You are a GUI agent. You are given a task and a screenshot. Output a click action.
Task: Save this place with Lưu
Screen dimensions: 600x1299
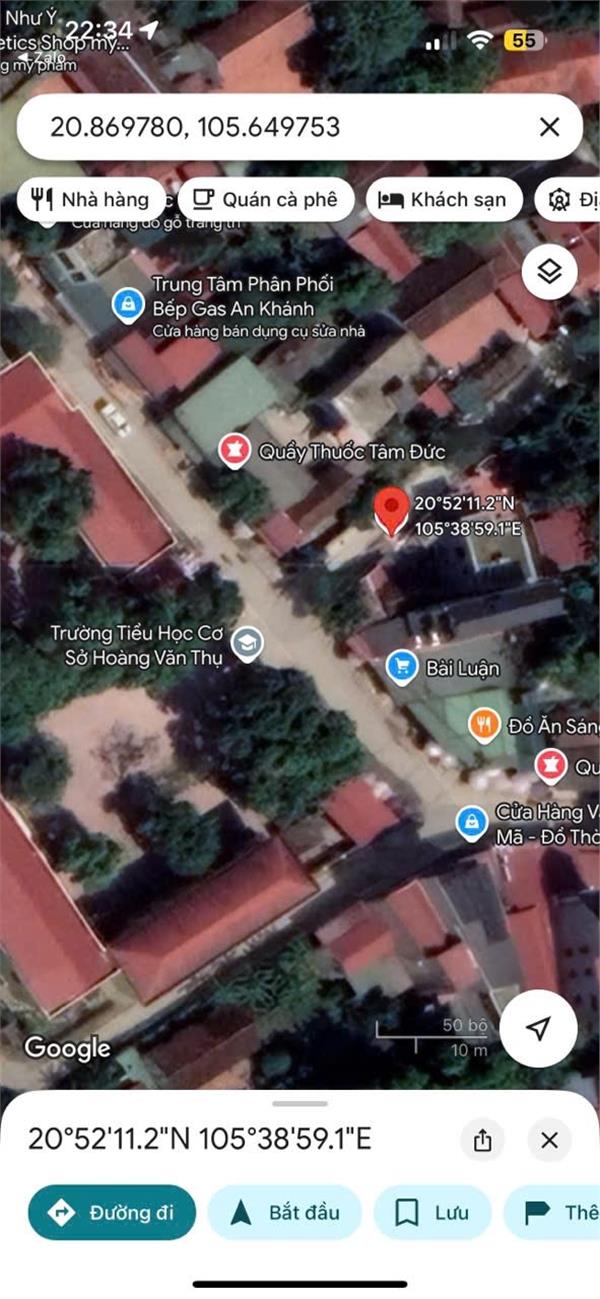pos(432,1212)
